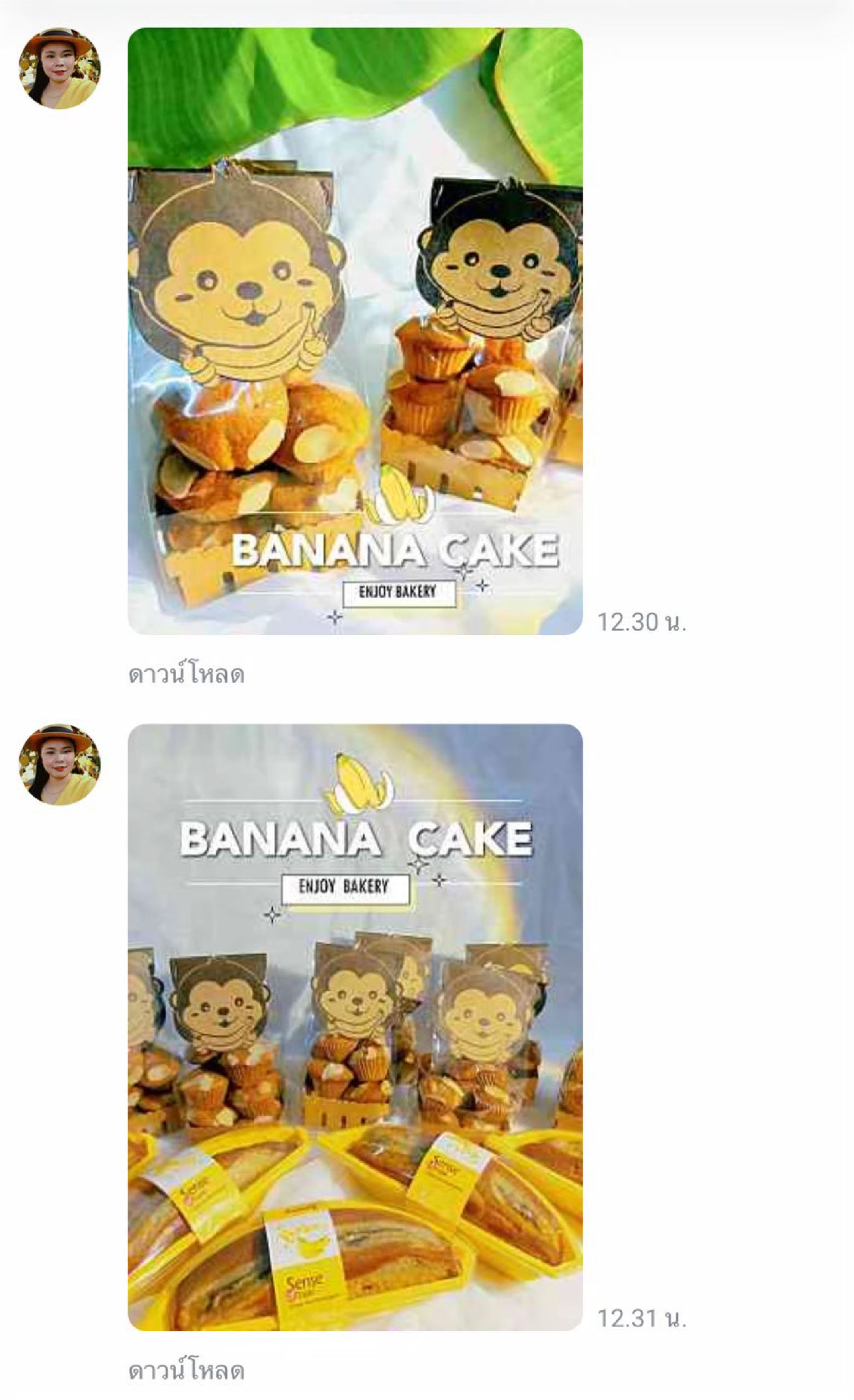Open sender's profile picture beside 12.31 image

click(x=60, y=764)
